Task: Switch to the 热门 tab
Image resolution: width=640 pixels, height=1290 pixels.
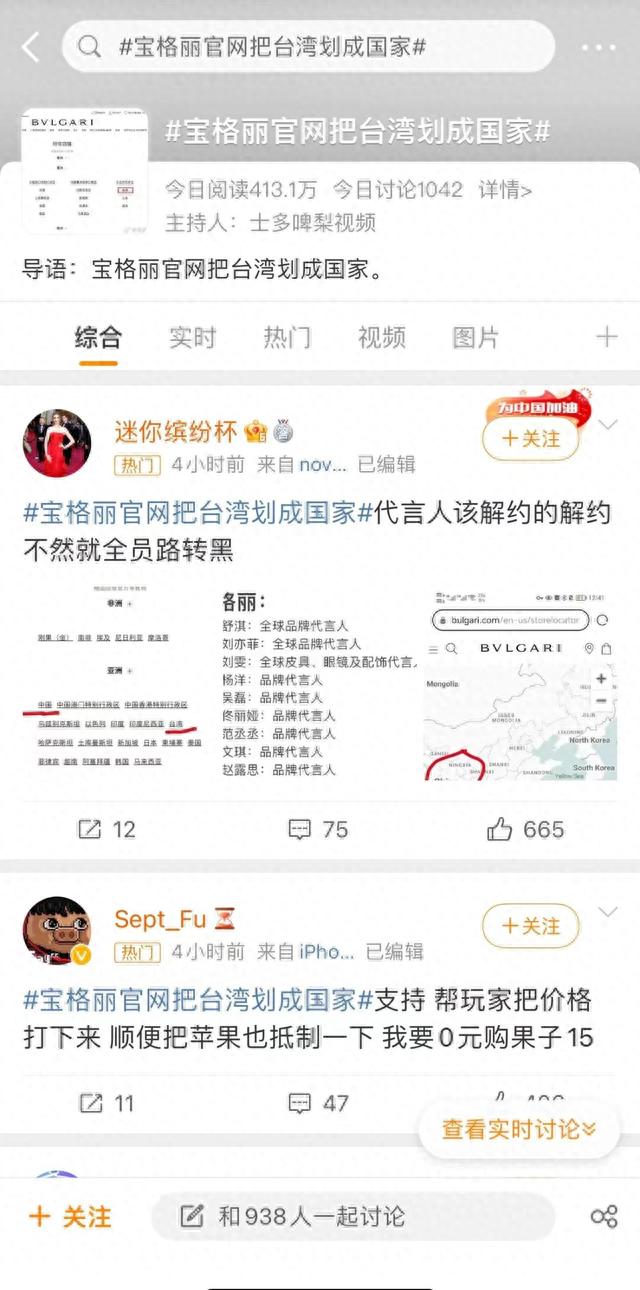Action: coord(287,338)
